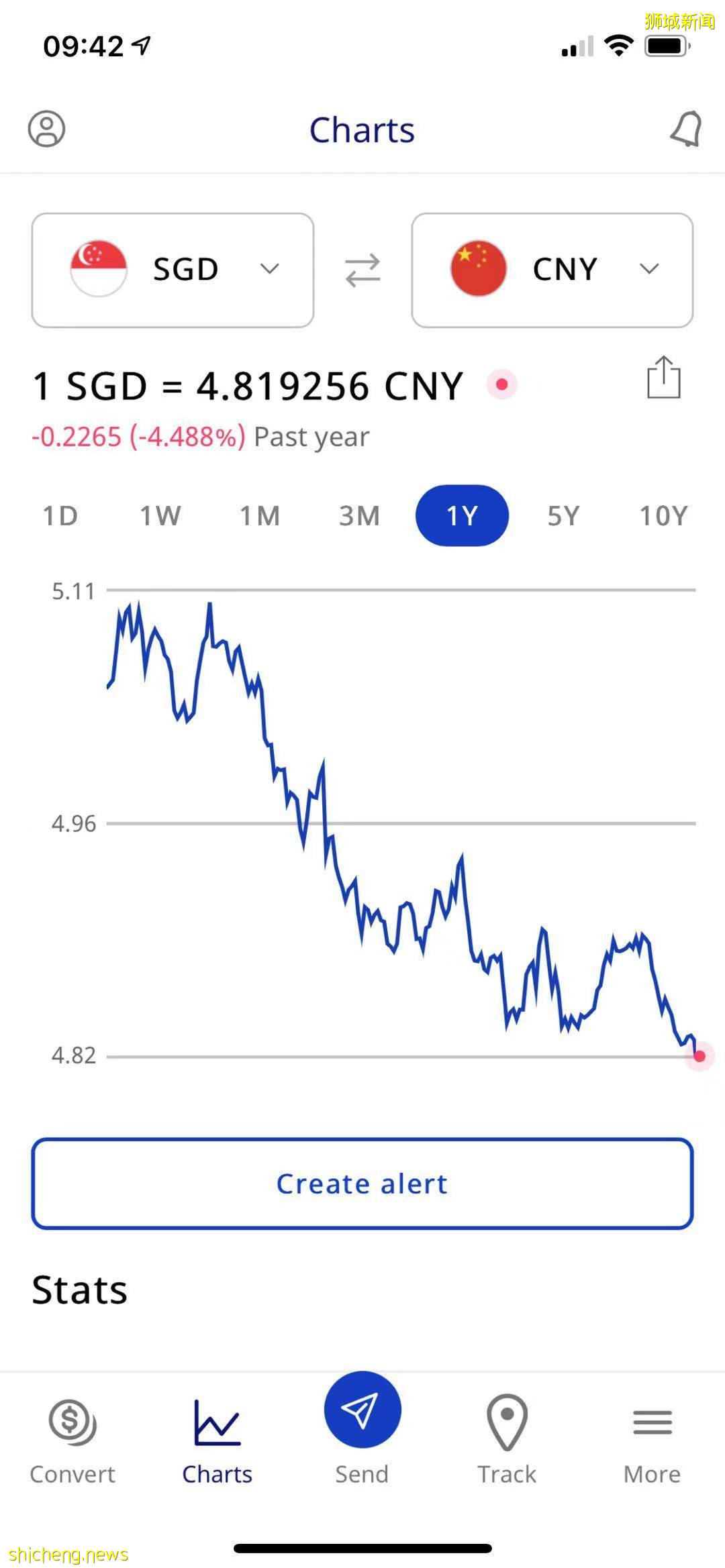Tap the Create alert button
Screen dimensions: 725x1568
coord(362,1184)
